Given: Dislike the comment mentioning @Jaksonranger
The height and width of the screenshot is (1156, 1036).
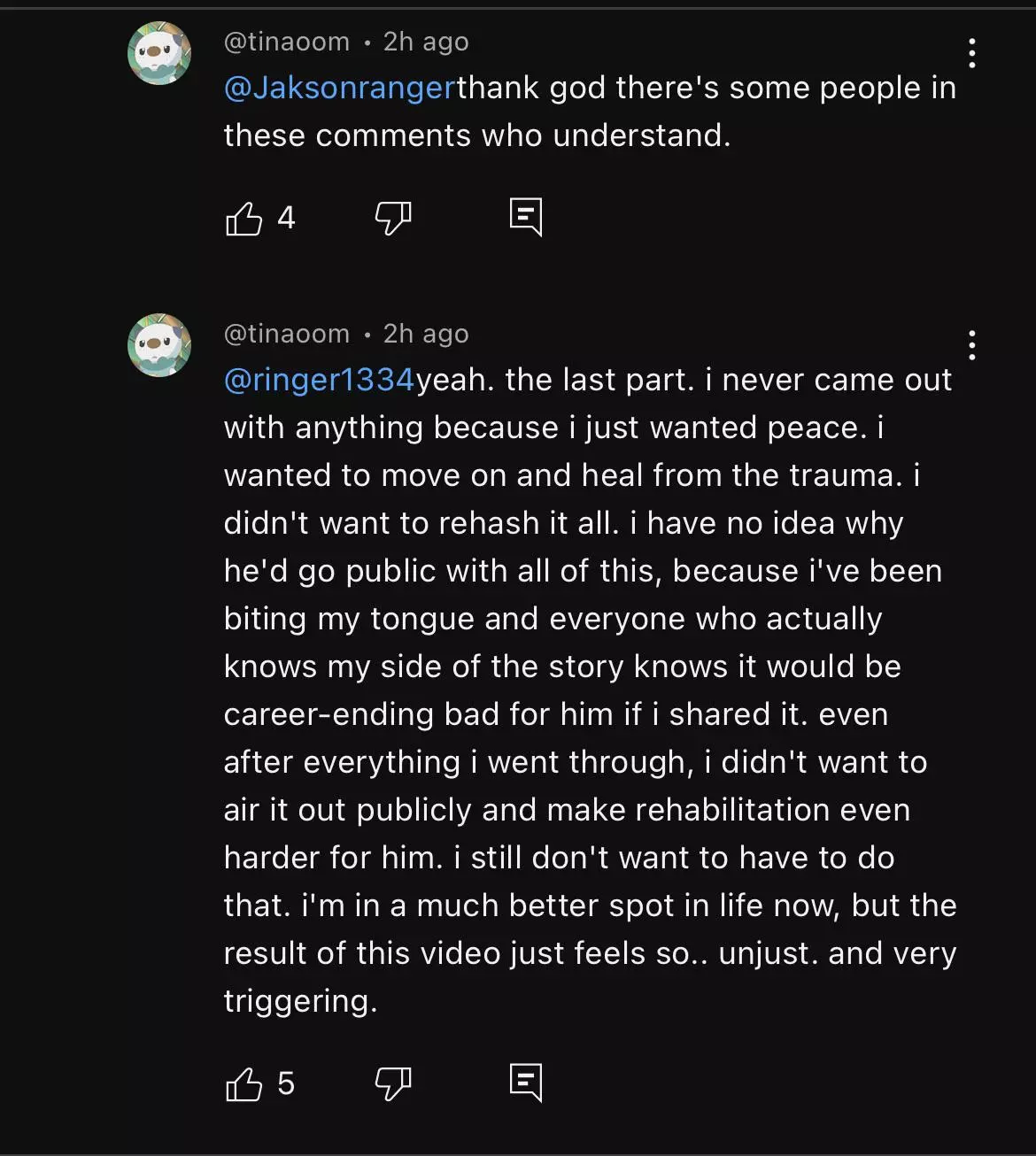Looking at the screenshot, I should [x=393, y=218].
